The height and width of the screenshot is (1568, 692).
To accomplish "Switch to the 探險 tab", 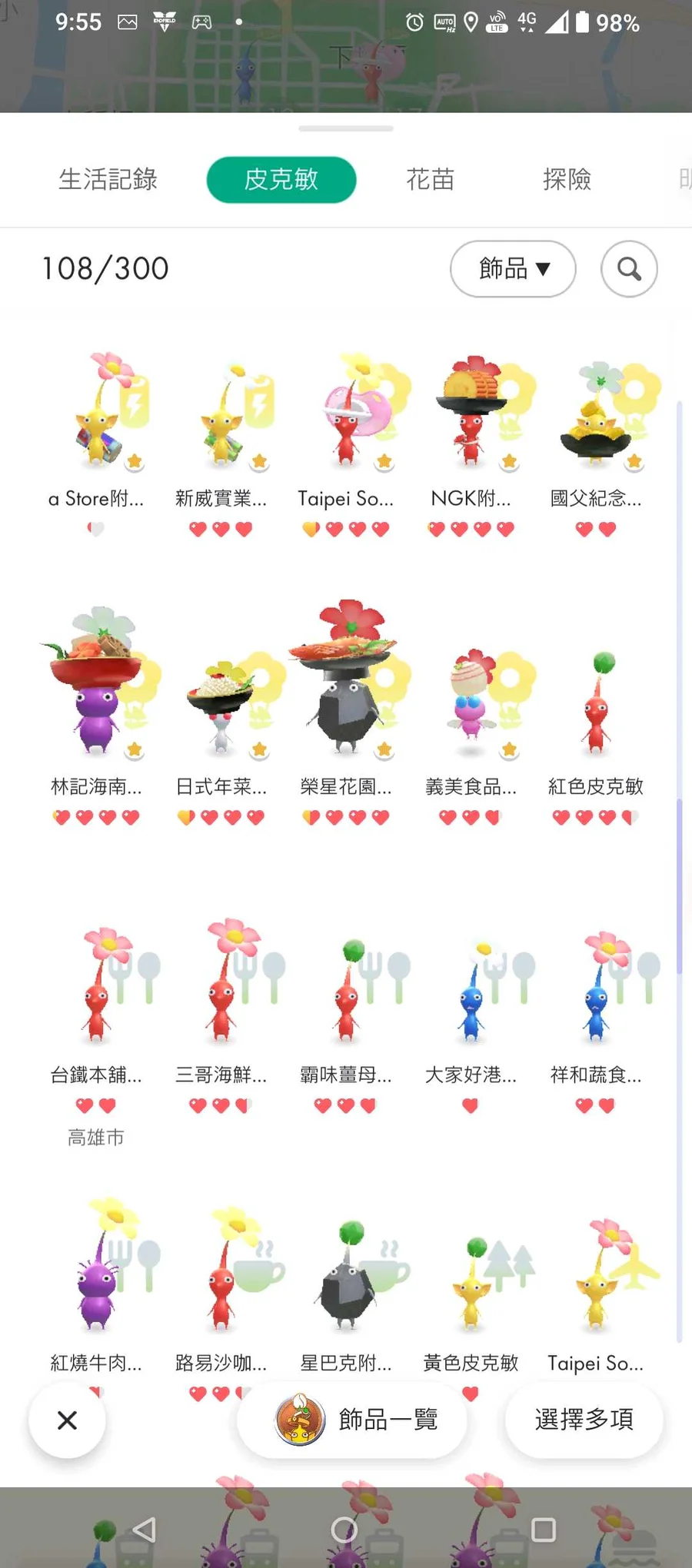I will click(567, 180).
